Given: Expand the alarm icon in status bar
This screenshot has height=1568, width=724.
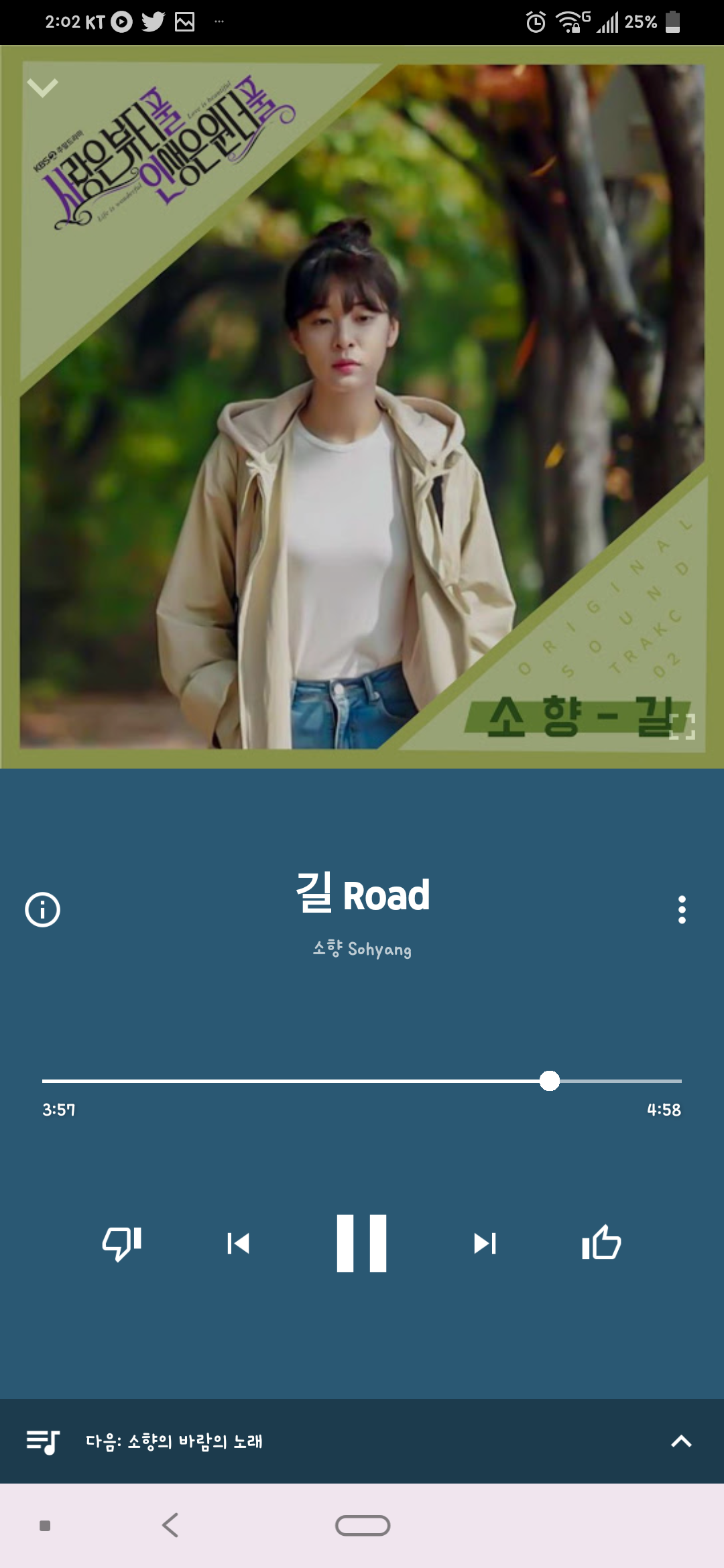Looking at the screenshot, I should [536, 21].
